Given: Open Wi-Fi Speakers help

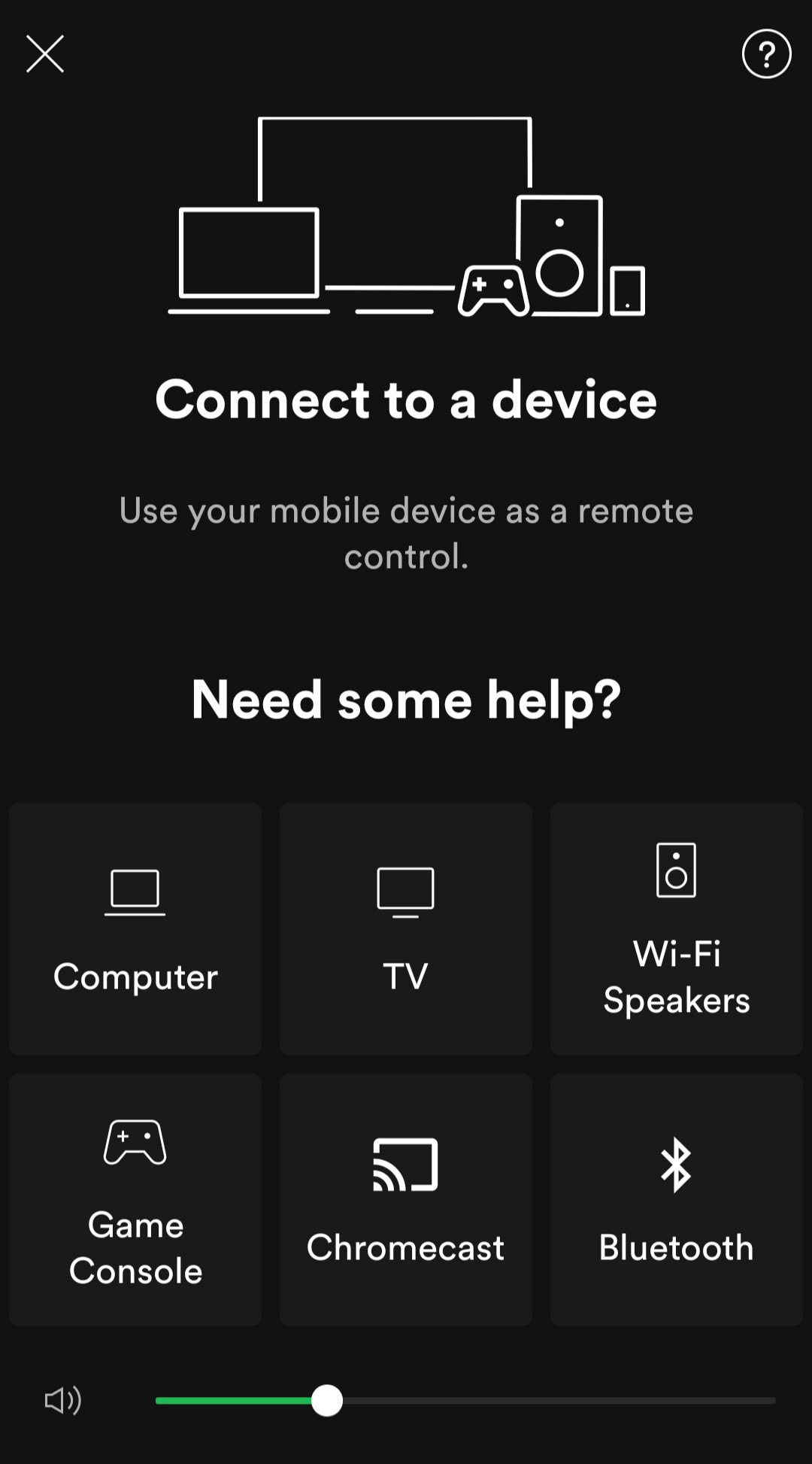Looking at the screenshot, I should click(676, 928).
